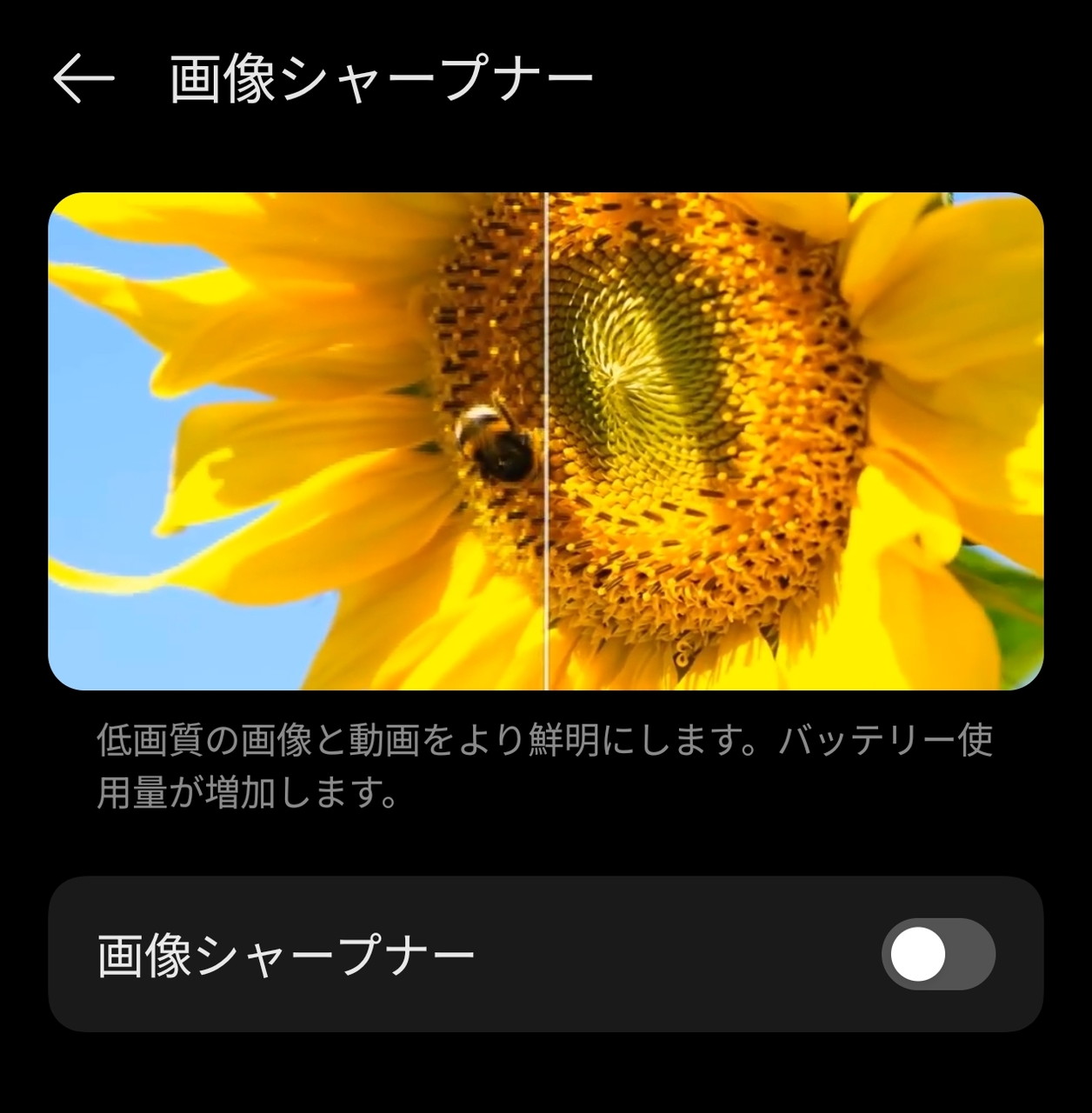1092x1113 pixels.
Task: Enable the 画像シャープナー switch
Action: tap(937, 954)
